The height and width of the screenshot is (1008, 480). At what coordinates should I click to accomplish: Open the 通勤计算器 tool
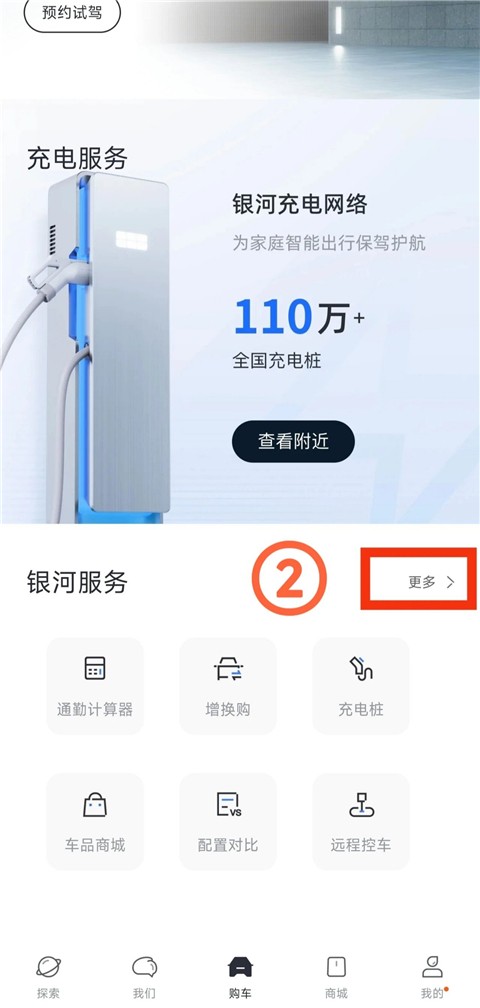point(95,686)
